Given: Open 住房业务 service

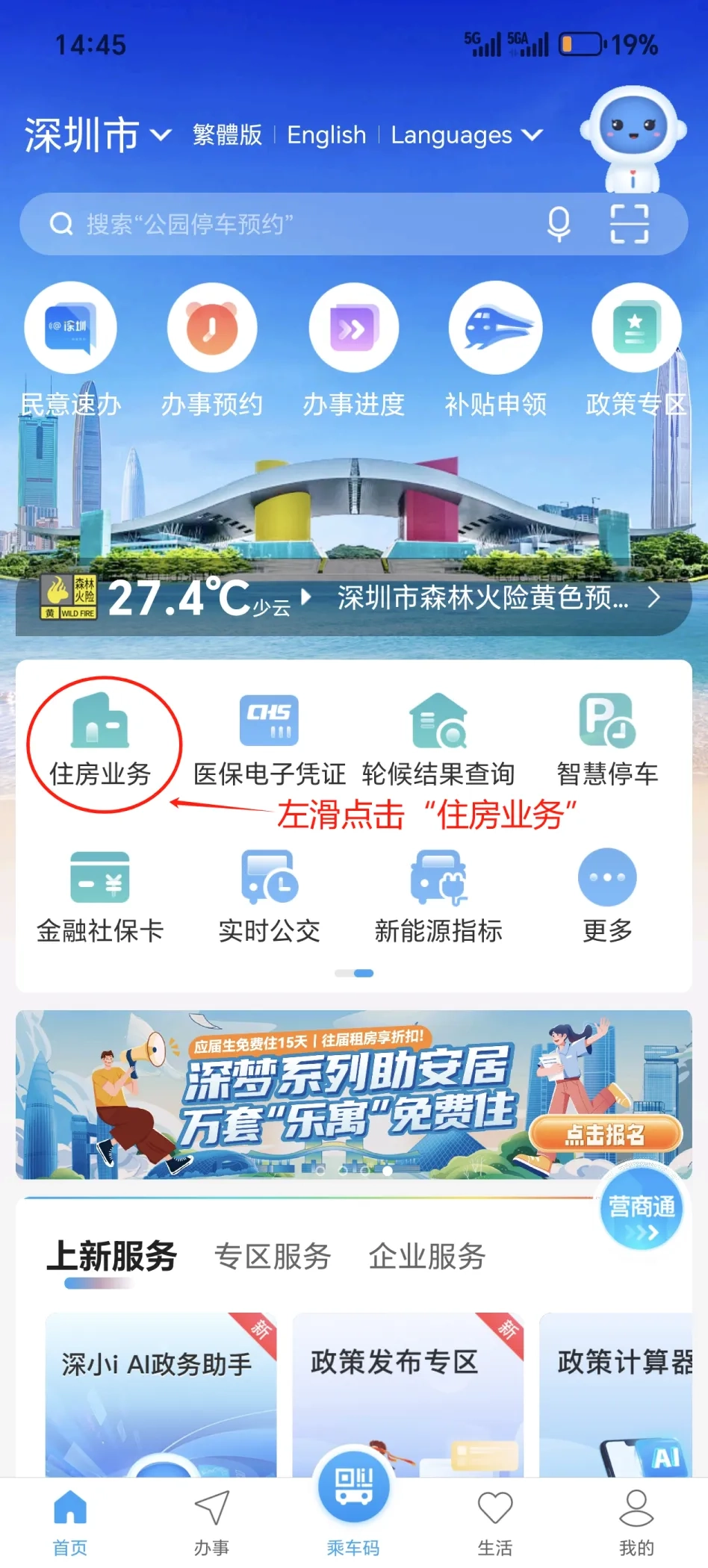Looking at the screenshot, I should click(100, 741).
